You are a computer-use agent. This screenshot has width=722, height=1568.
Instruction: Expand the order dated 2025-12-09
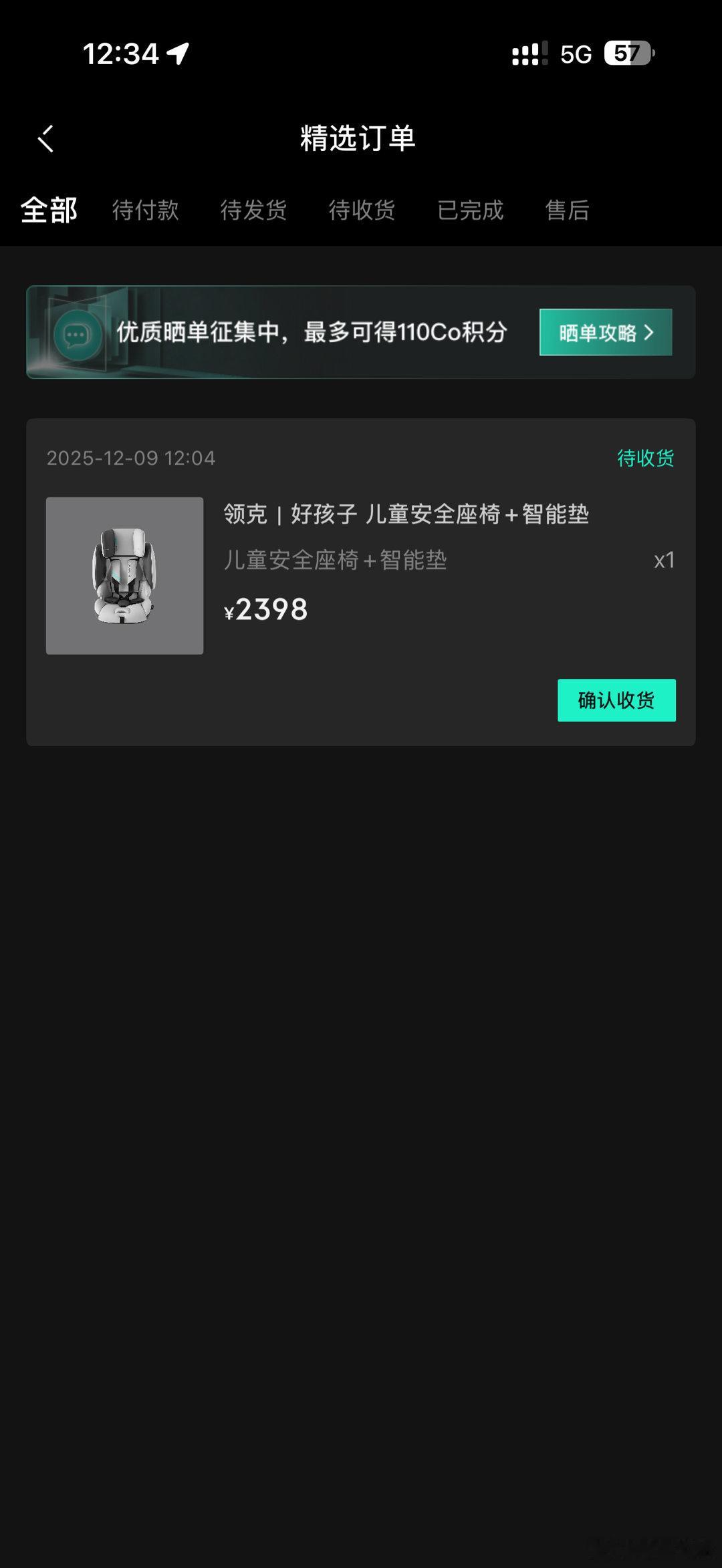pyautogui.click(x=132, y=458)
